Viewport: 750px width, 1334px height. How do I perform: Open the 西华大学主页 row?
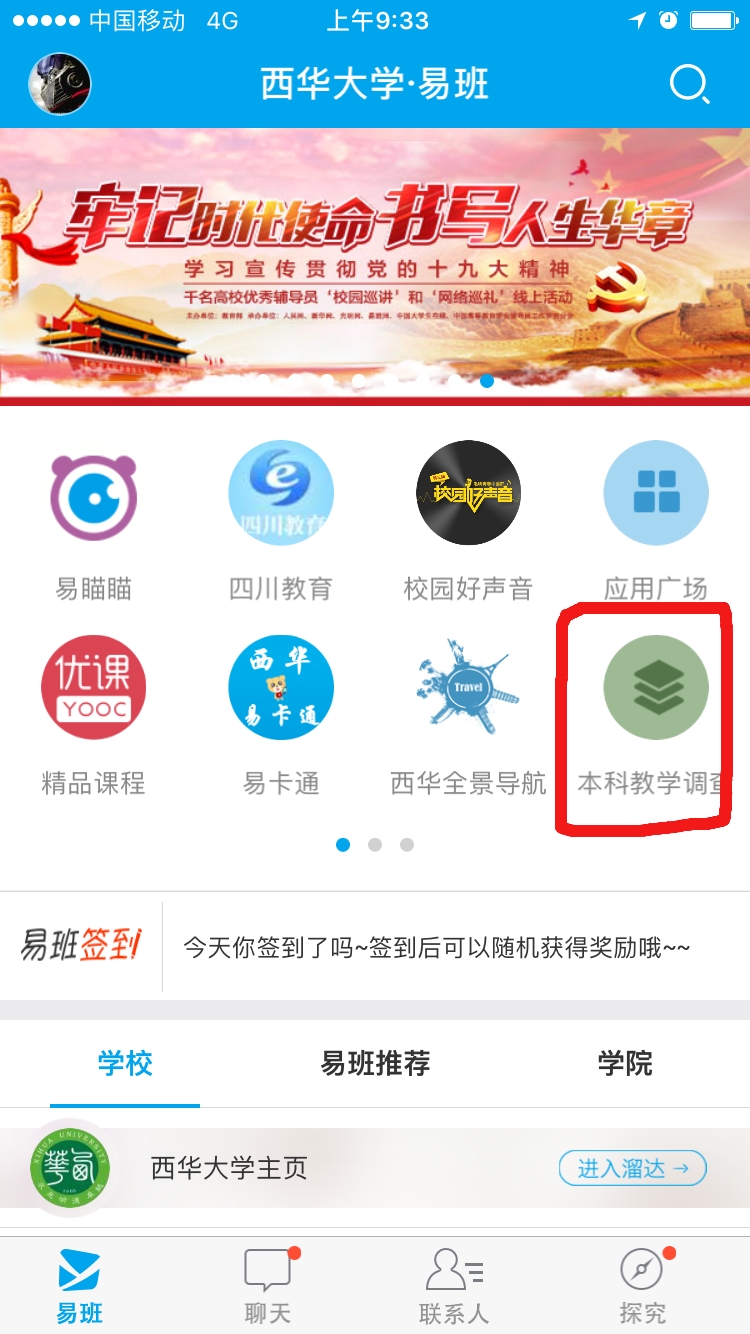click(230, 1168)
